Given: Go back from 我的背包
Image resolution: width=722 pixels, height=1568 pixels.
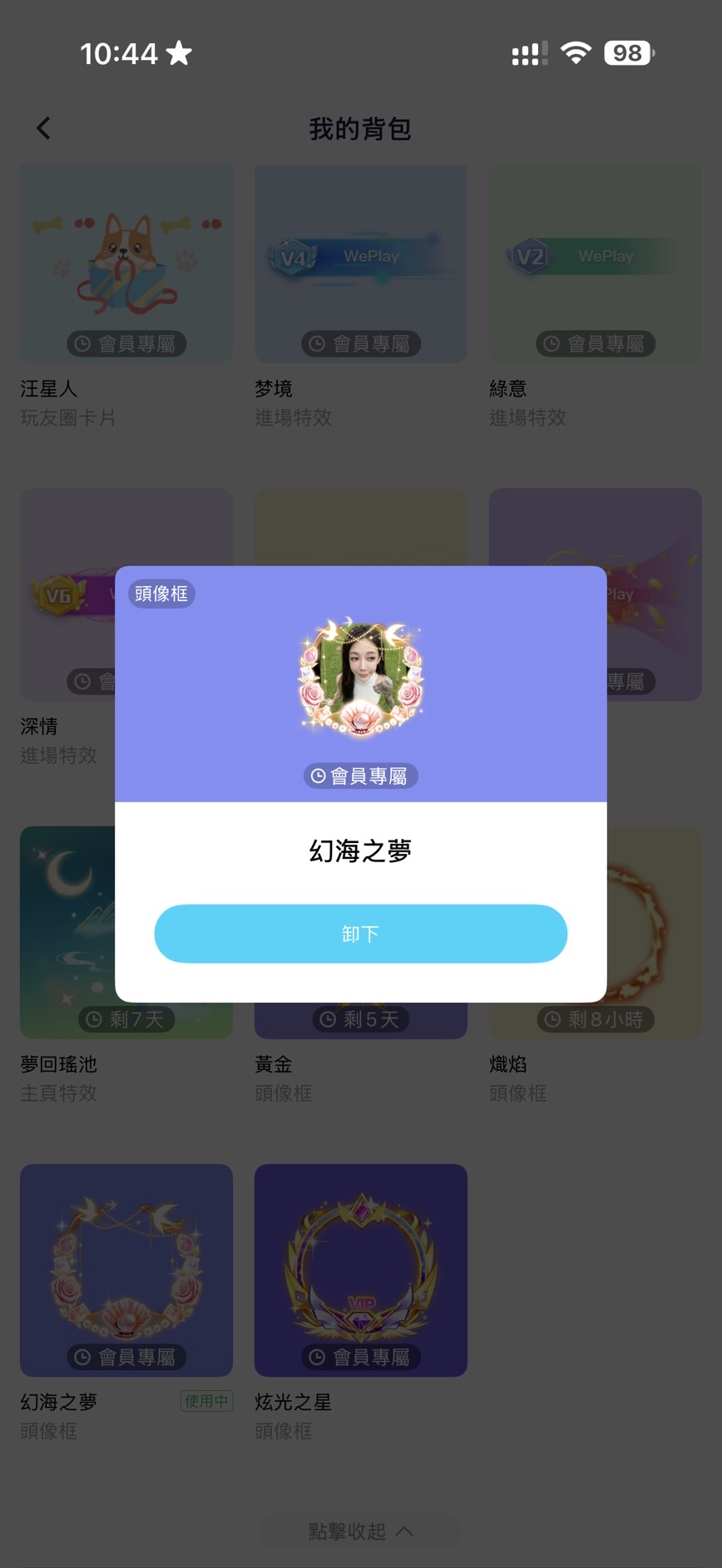Looking at the screenshot, I should pyautogui.click(x=44, y=128).
